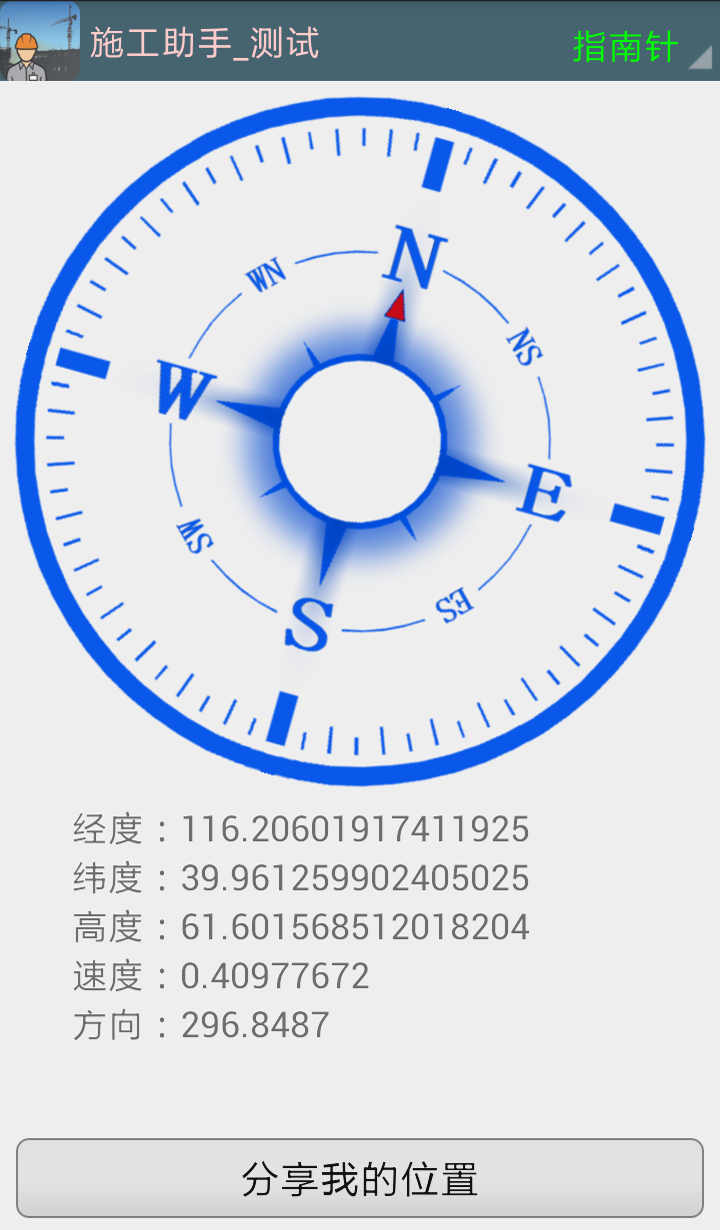
Task: Tap the 施工助手 app icon
Action: pyautogui.click(x=40, y=42)
